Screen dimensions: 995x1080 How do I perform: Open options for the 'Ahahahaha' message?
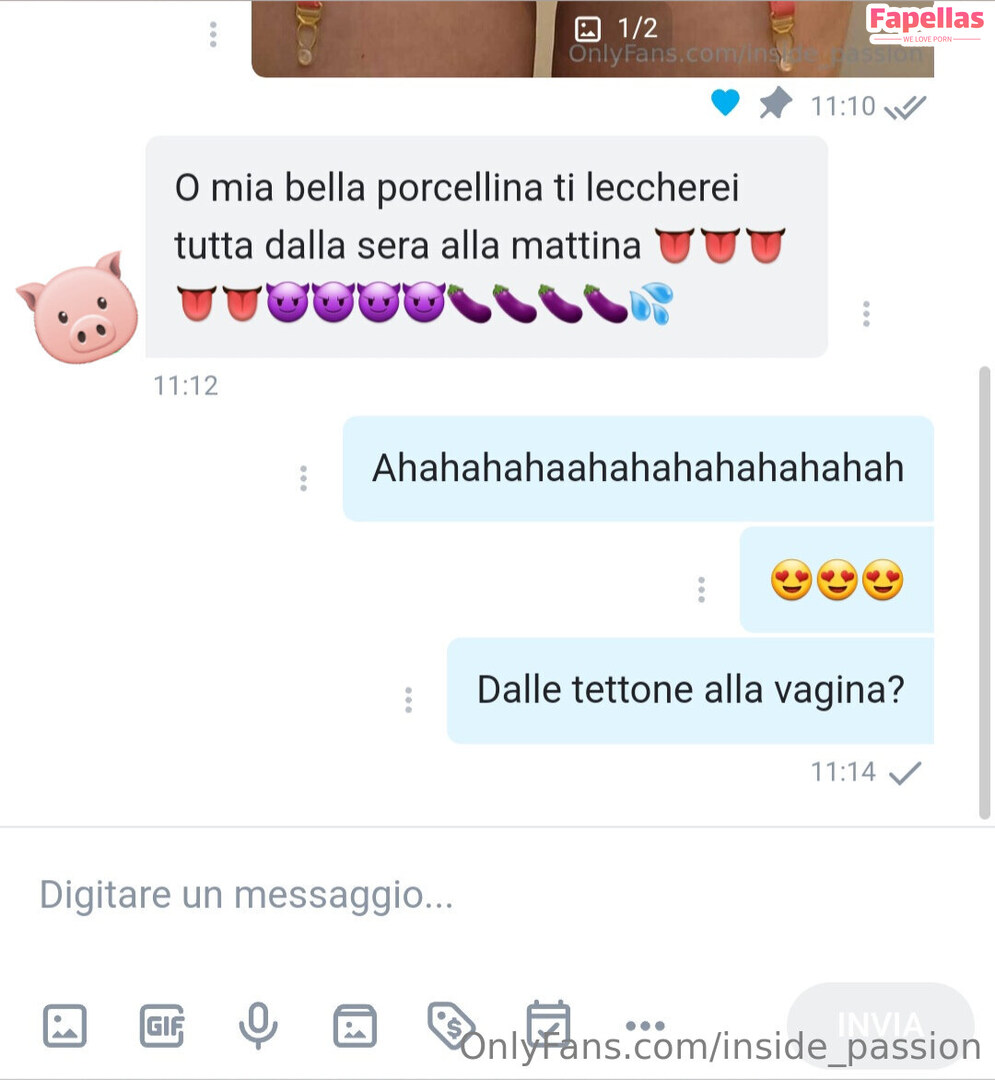(303, 478)
